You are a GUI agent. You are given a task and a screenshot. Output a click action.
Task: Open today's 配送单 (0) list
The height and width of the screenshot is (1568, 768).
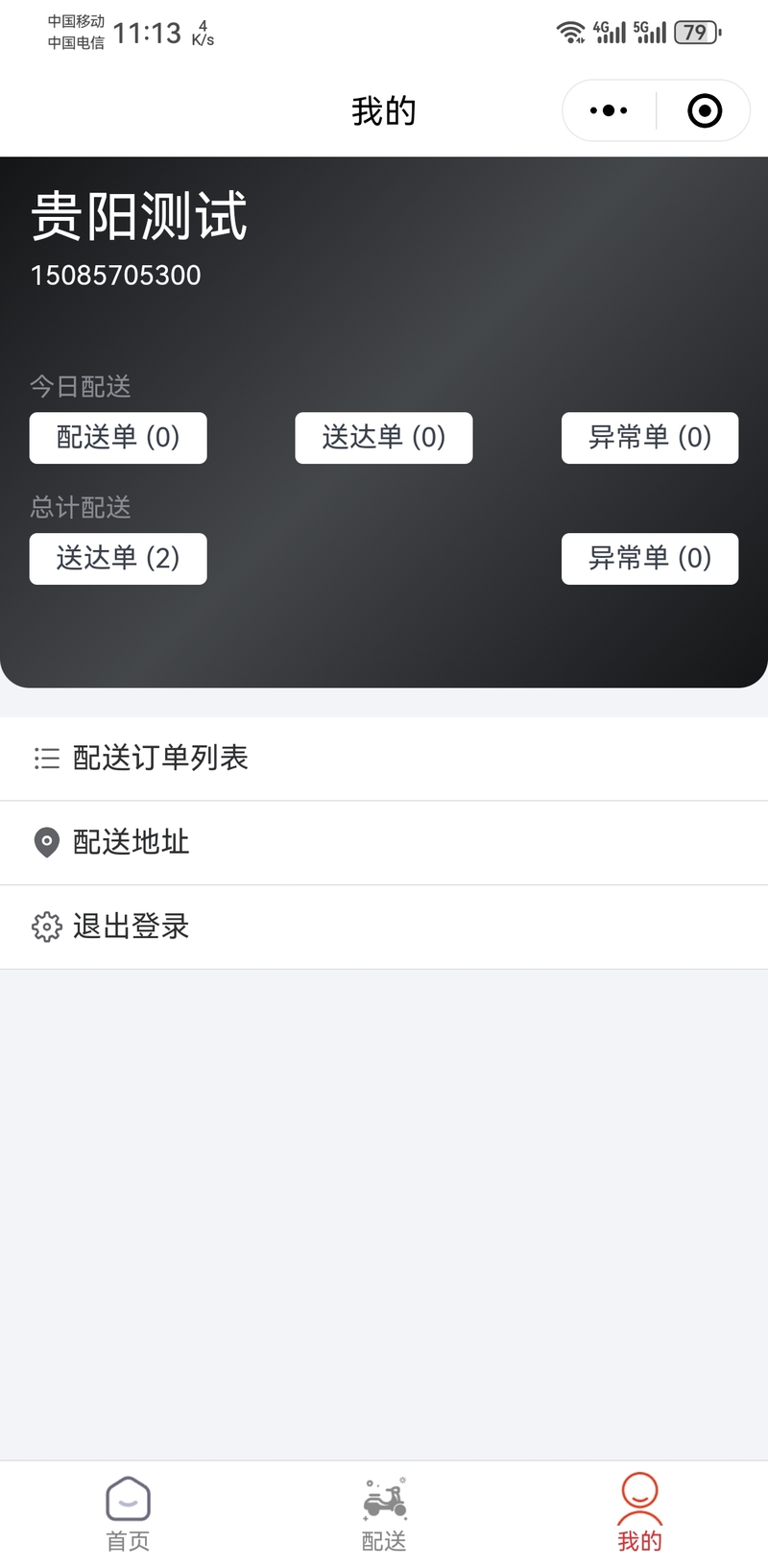(x=118, y=438)
